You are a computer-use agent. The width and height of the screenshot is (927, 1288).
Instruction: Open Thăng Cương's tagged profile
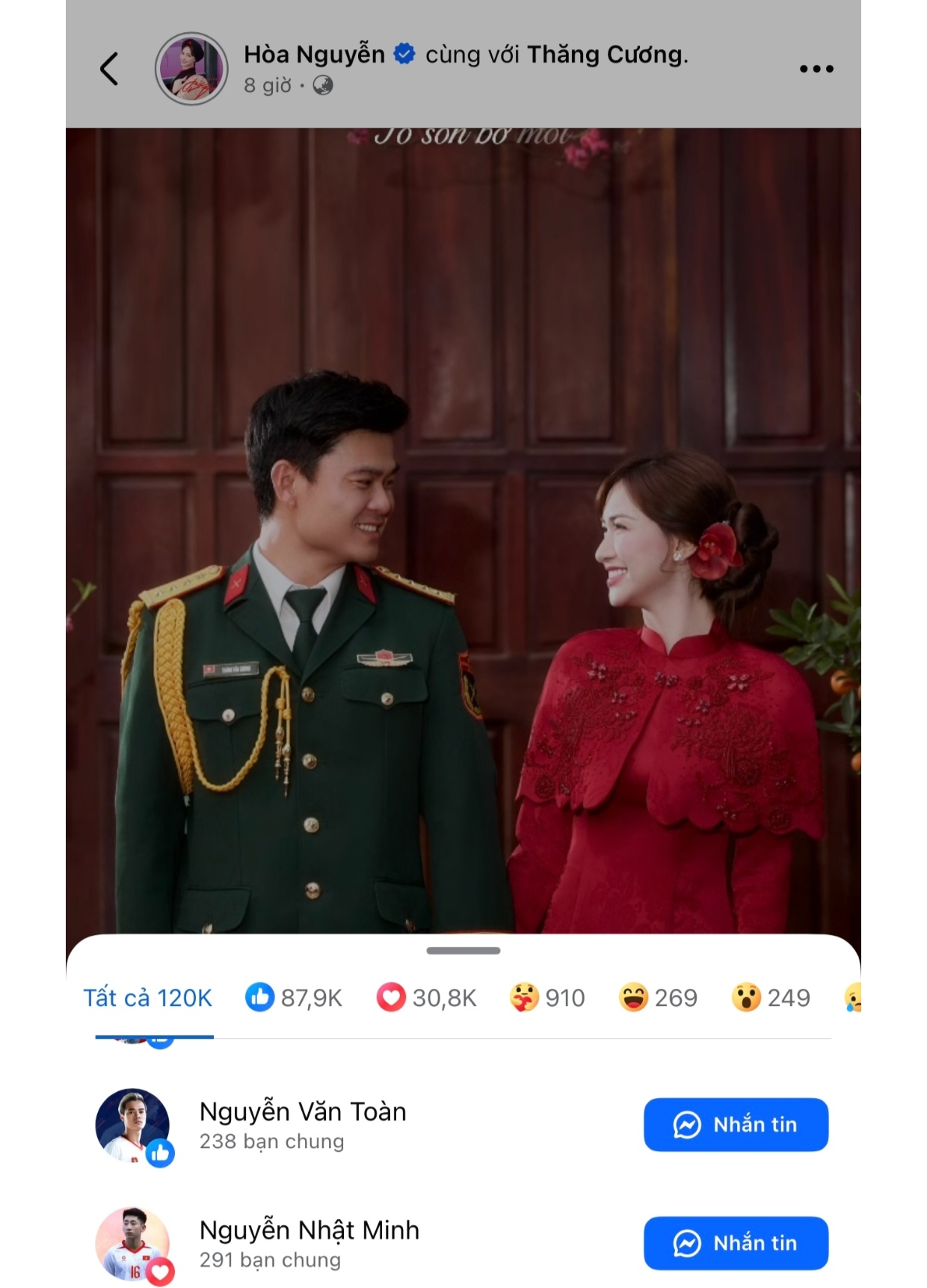(606, 55)
